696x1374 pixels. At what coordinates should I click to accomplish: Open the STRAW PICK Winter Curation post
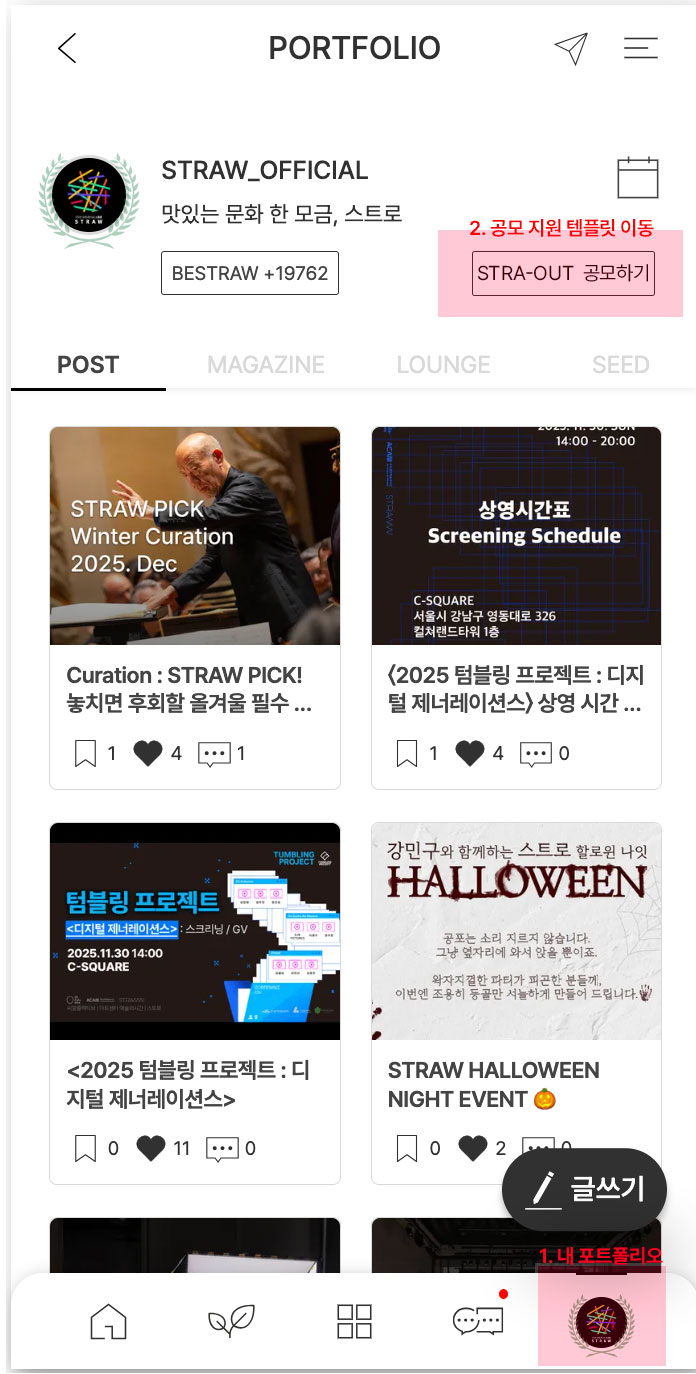click(195, 536)
